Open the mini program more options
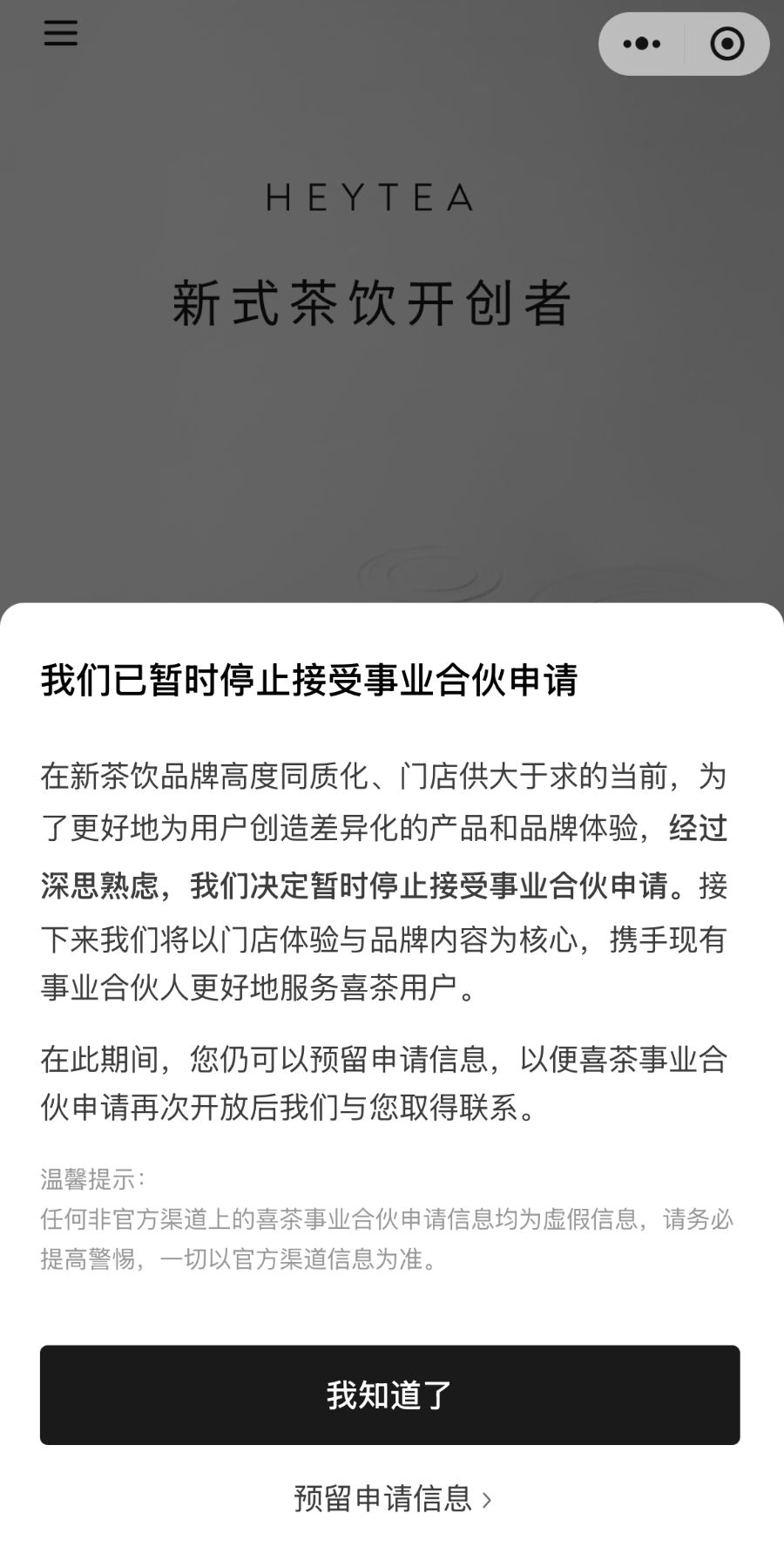Viewport: 784px width, 1547px height. click(x=642, y=44)
